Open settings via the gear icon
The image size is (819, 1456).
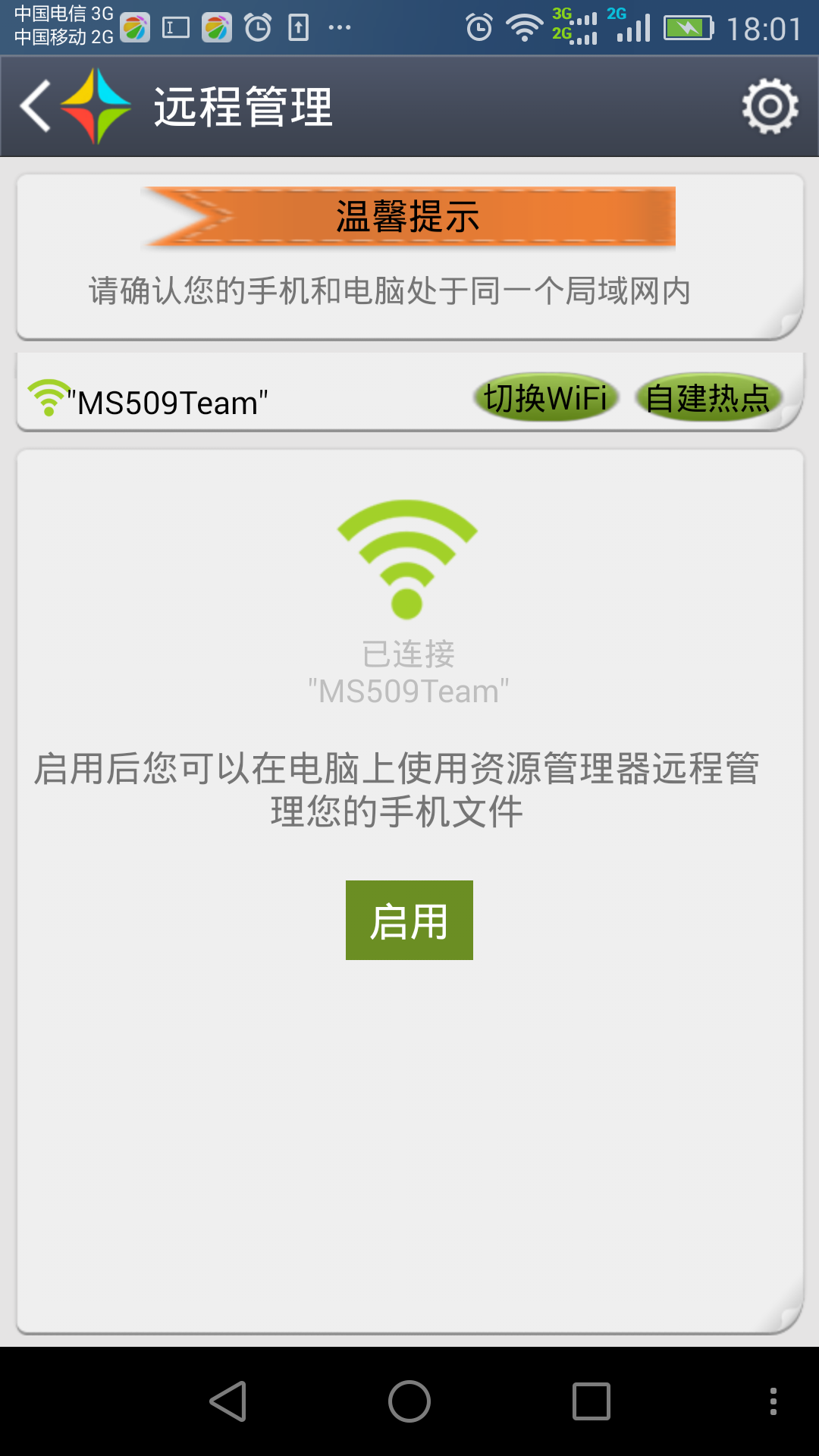[770, 106]
